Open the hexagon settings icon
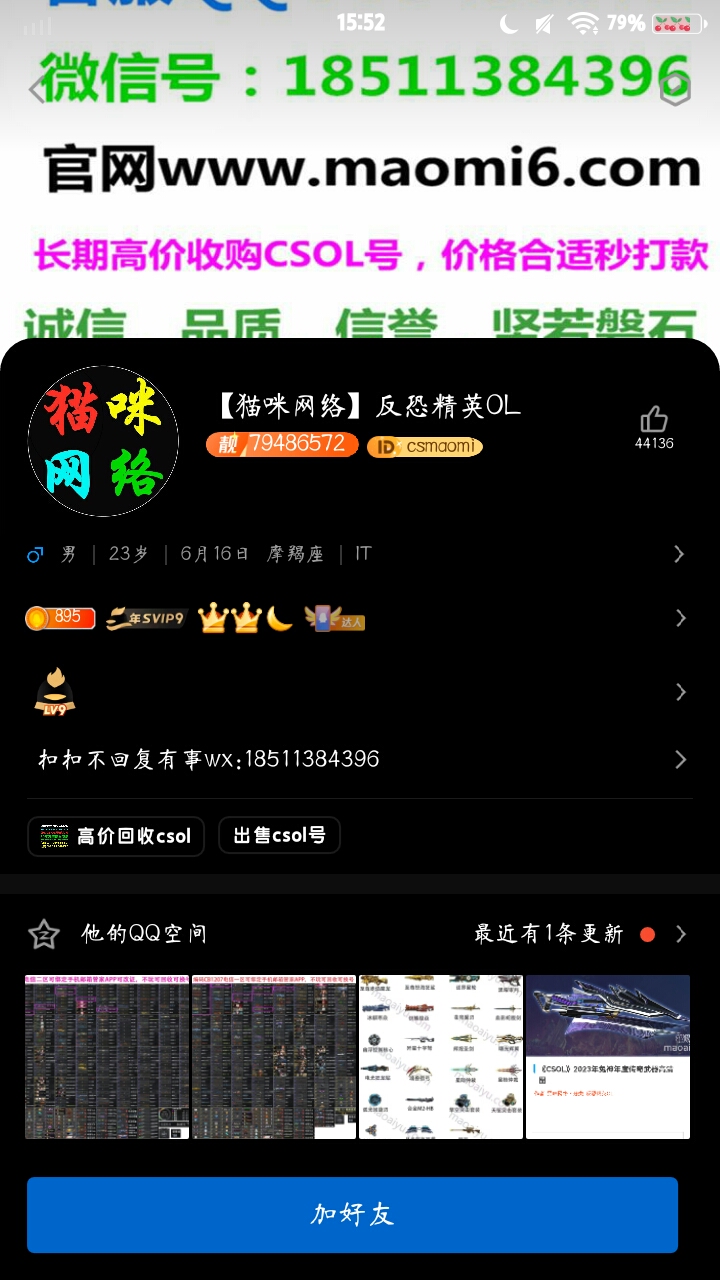This screenshot has width=720, height=1280. [x=676, y=89]
